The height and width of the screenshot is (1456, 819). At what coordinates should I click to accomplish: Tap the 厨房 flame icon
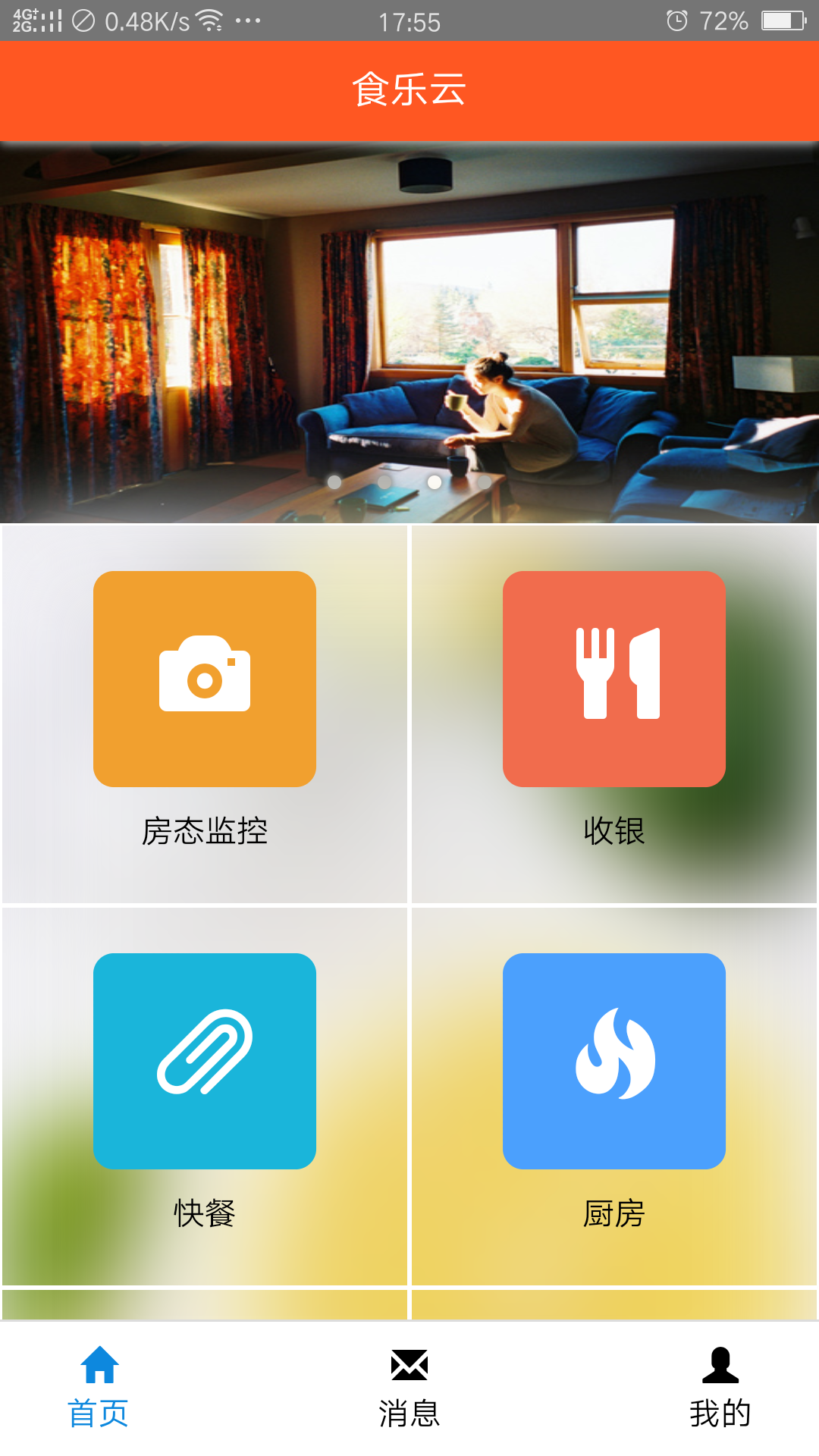615,1062
